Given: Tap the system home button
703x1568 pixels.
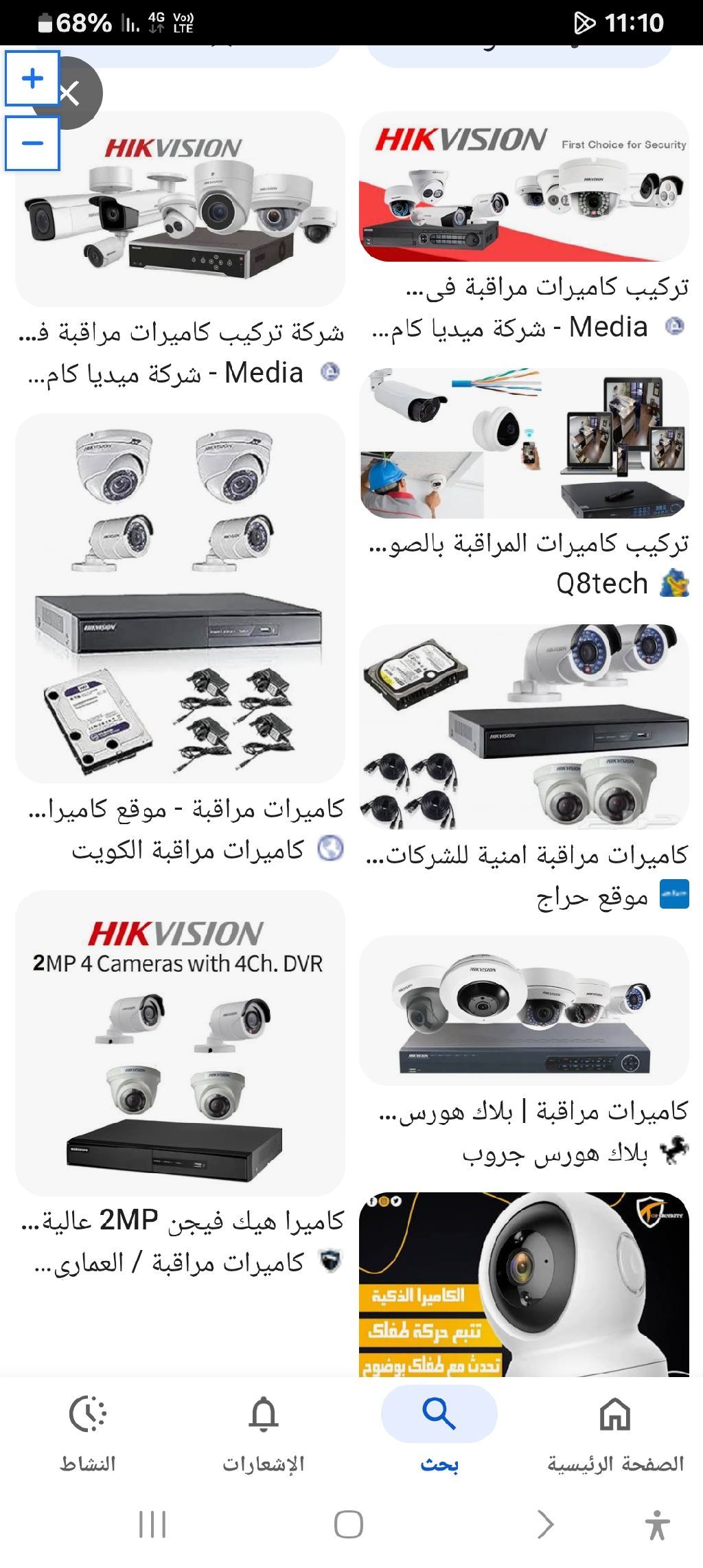Looking at the screenshot, I should tap(348, 1525).
